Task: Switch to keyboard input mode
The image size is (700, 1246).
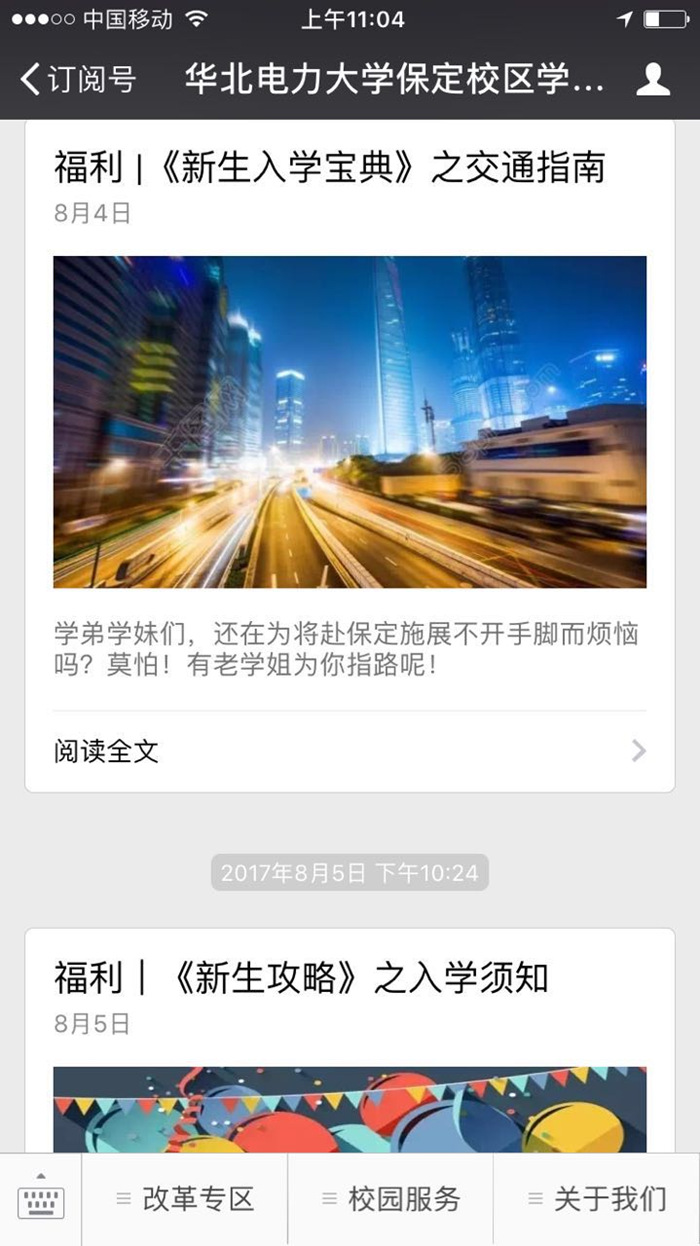Action: tap(41, 1200)
